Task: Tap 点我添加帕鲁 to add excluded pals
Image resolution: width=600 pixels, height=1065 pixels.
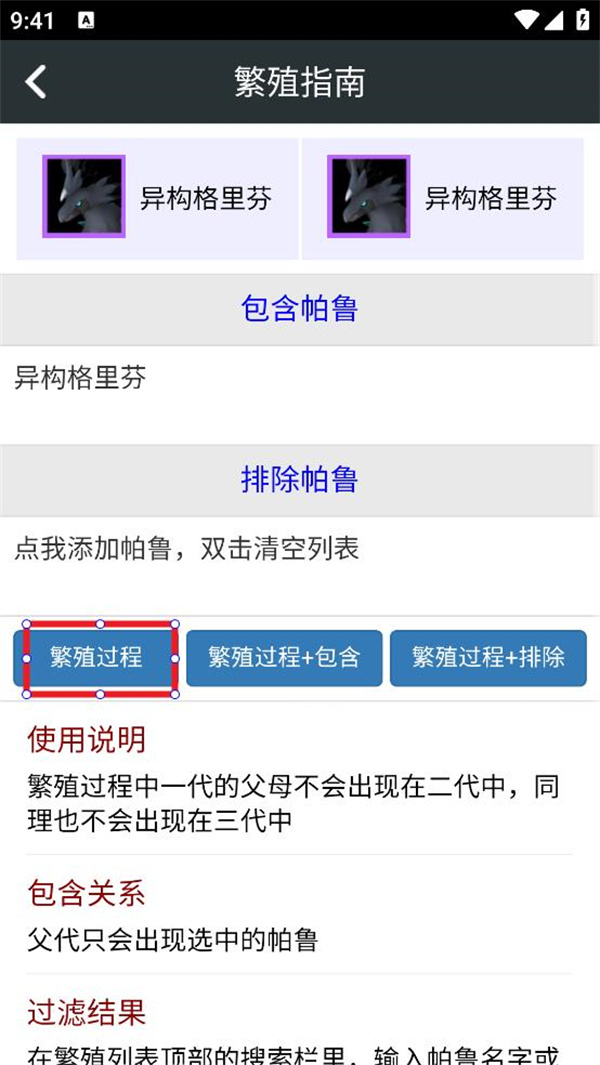Action: pyautogui.click(x=187, y=549)
